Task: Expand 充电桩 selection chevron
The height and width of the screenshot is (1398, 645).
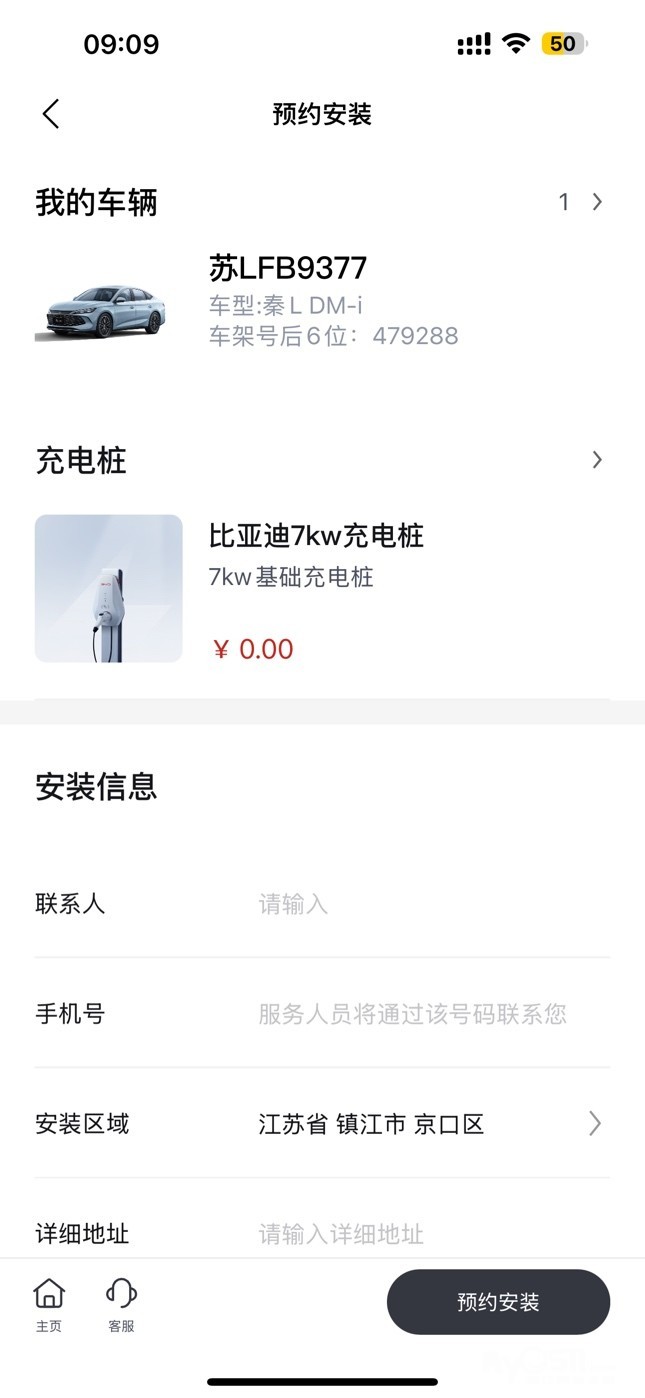Action: (596, 460)
